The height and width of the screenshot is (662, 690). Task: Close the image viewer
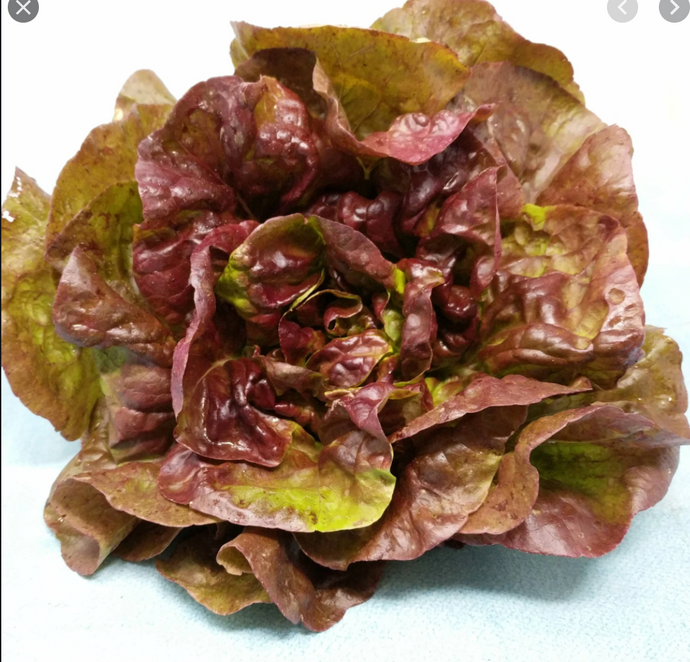(22, 7)
